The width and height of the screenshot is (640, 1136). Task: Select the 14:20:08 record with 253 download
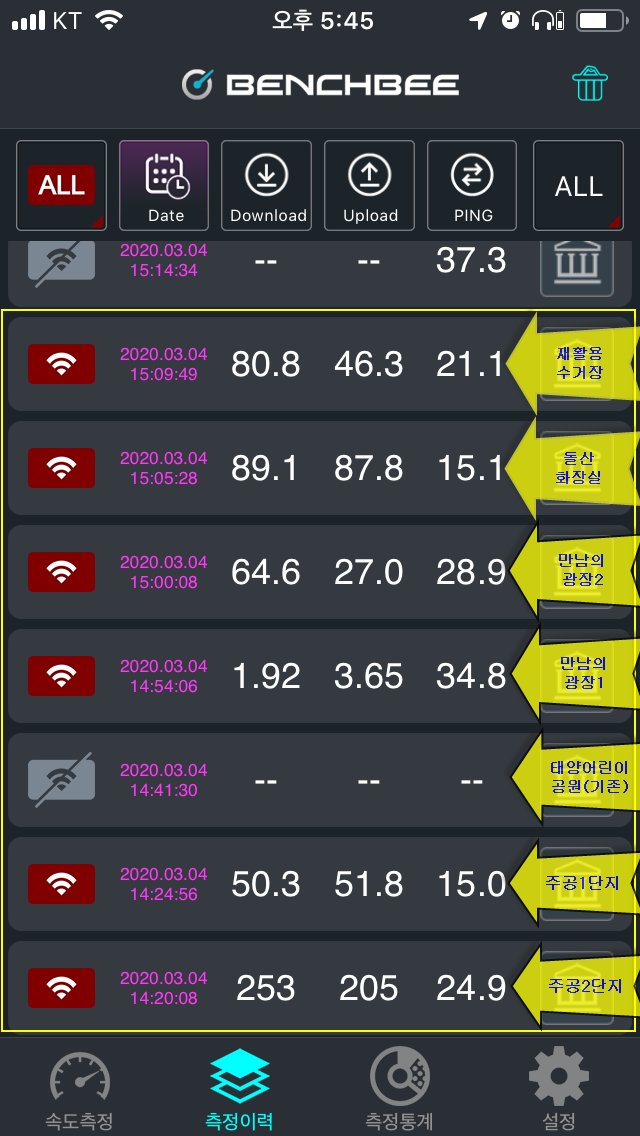(320, 988)
